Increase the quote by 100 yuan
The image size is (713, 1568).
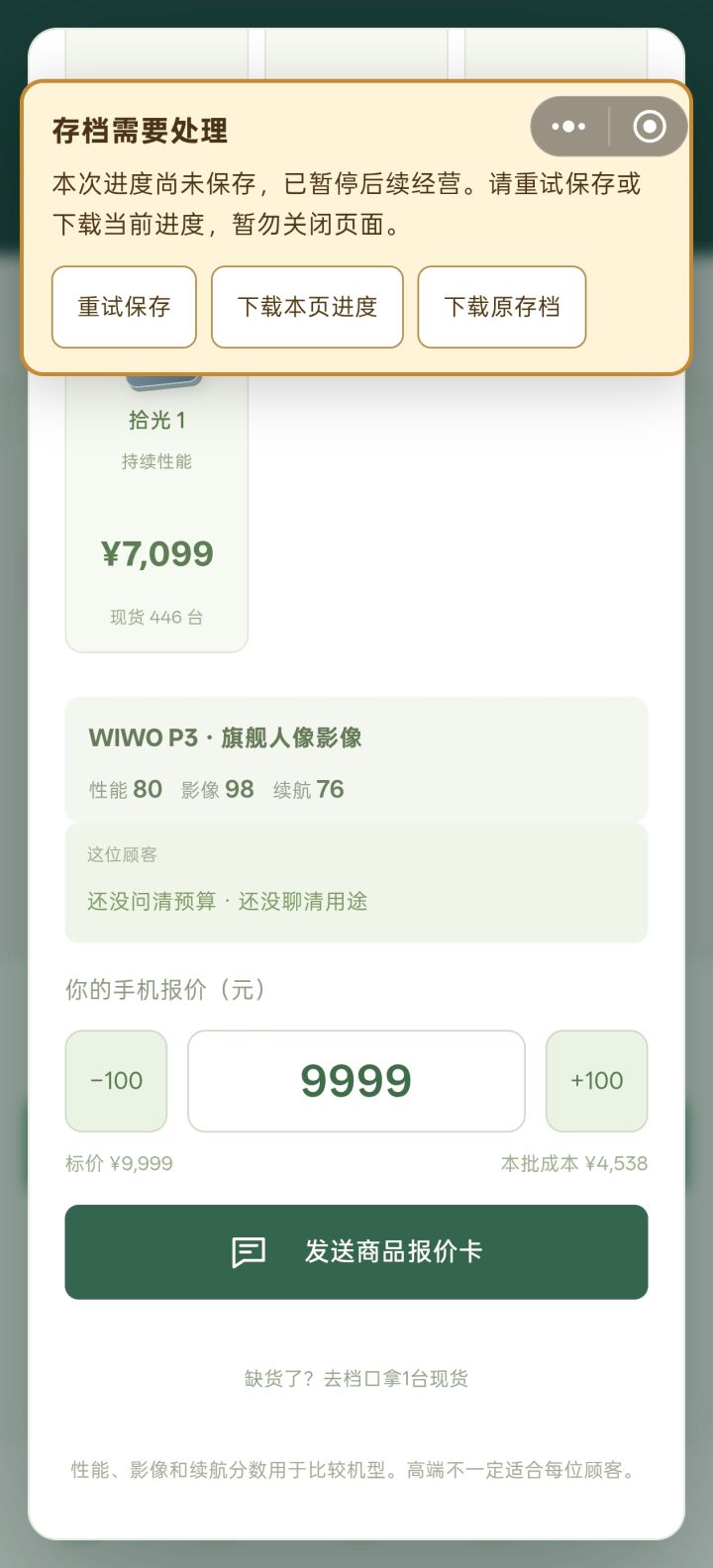pos(596,1081)
